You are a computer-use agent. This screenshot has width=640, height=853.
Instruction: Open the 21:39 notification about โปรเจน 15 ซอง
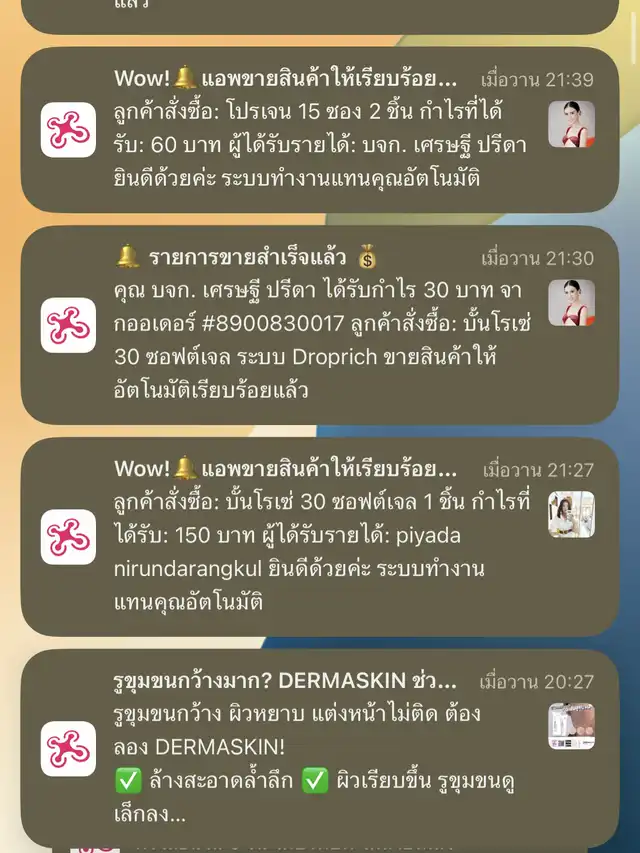coord(320,130)
